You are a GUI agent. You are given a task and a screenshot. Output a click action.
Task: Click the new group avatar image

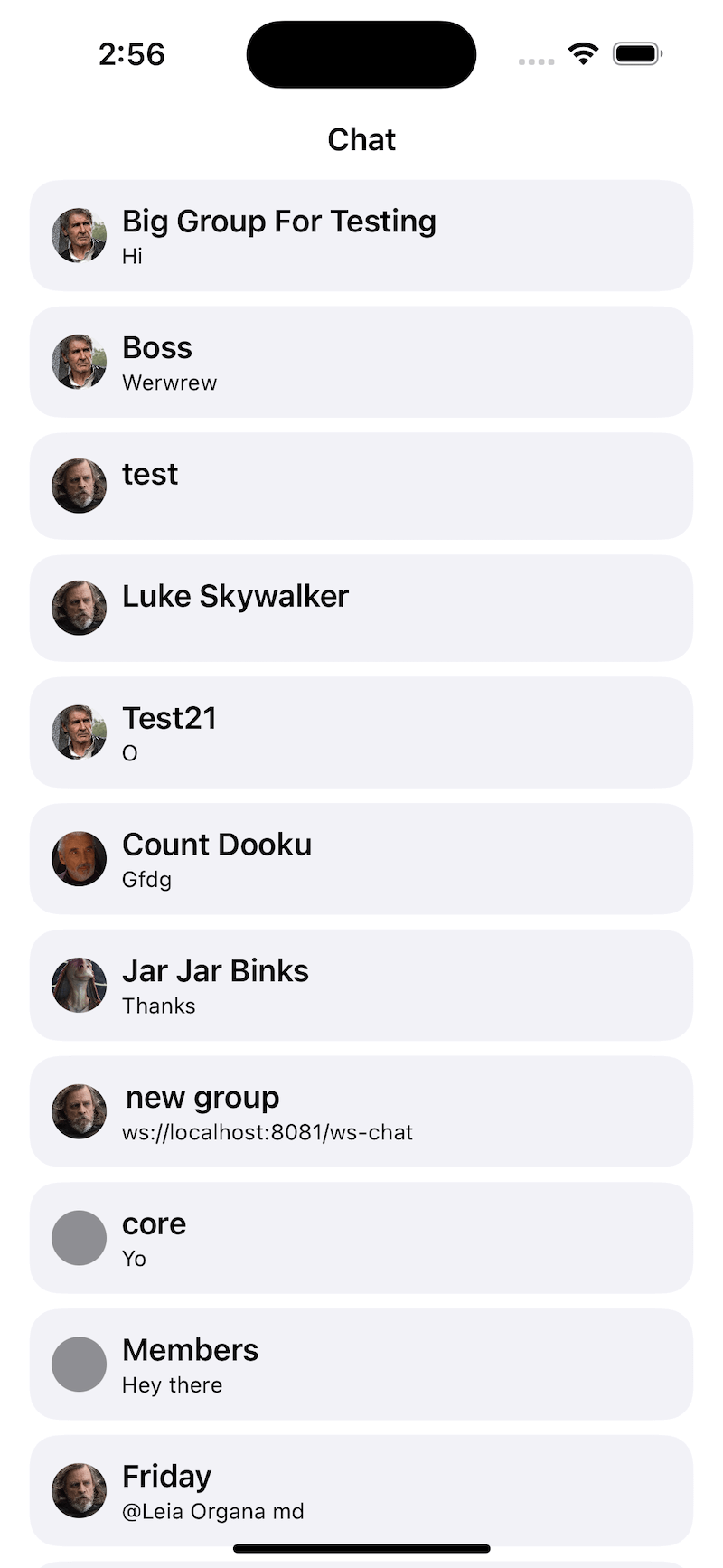pyautogui.click(x=79, y=1111)
